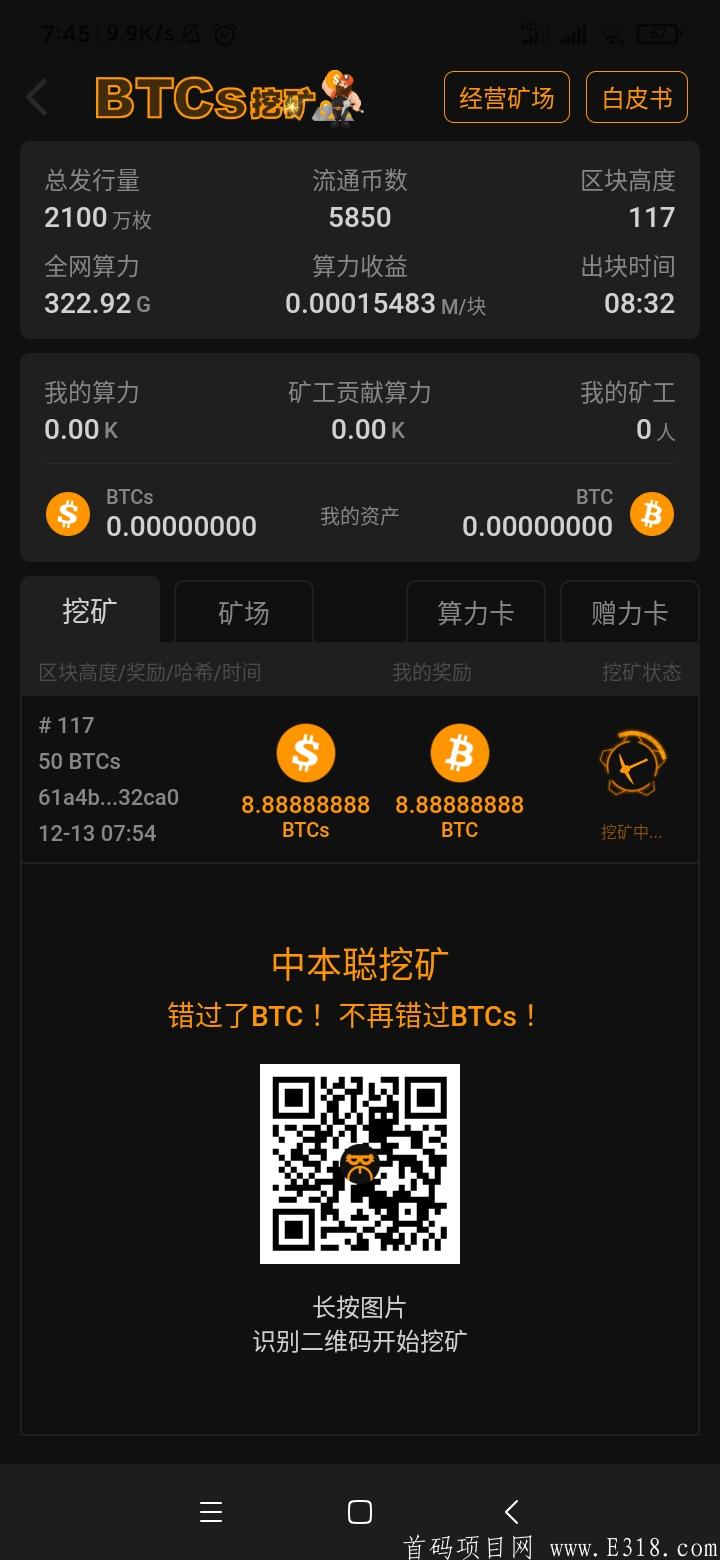
Task: Tap the home button in the navigation bar
Action: [360, 1512]
